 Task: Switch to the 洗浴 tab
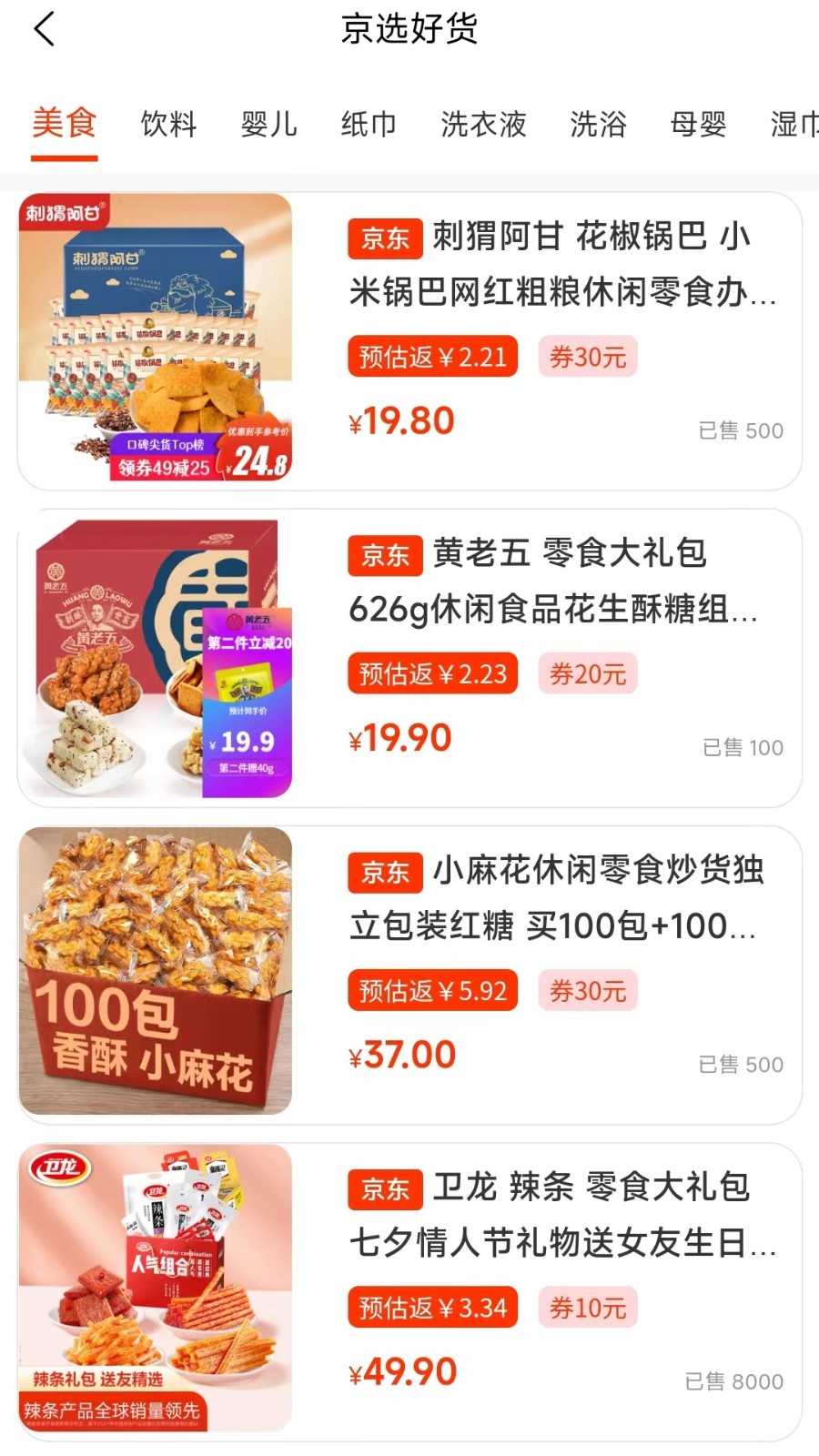point(598,124)
